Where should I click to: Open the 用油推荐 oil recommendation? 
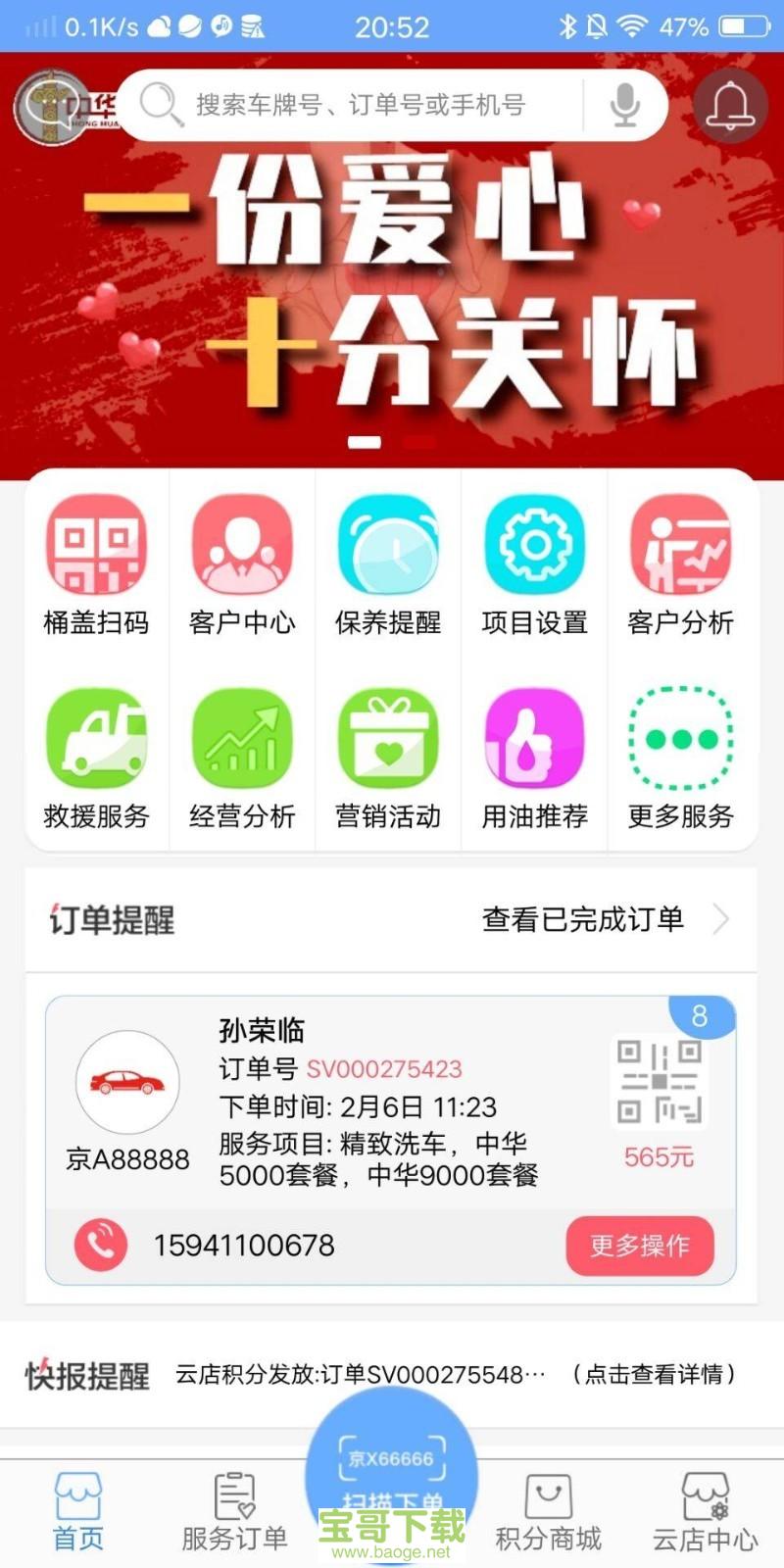click(533, 759)
